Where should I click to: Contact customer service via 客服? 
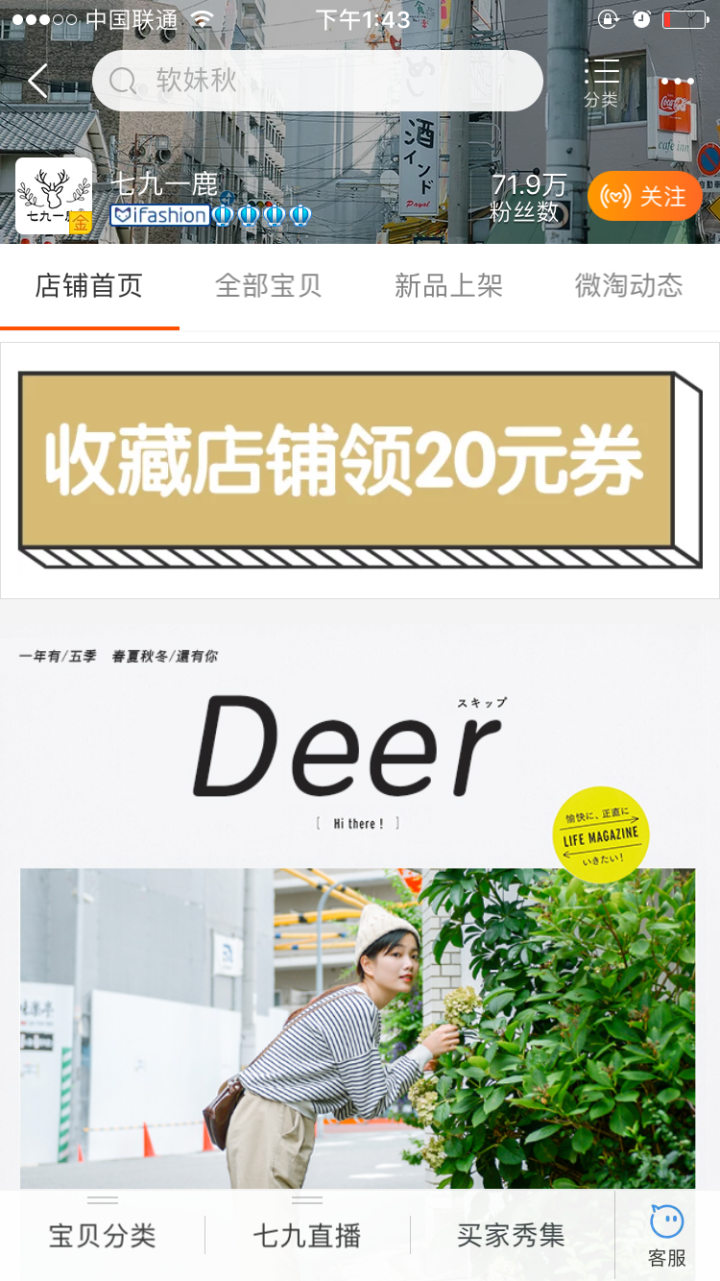(x=667, y=1236)
